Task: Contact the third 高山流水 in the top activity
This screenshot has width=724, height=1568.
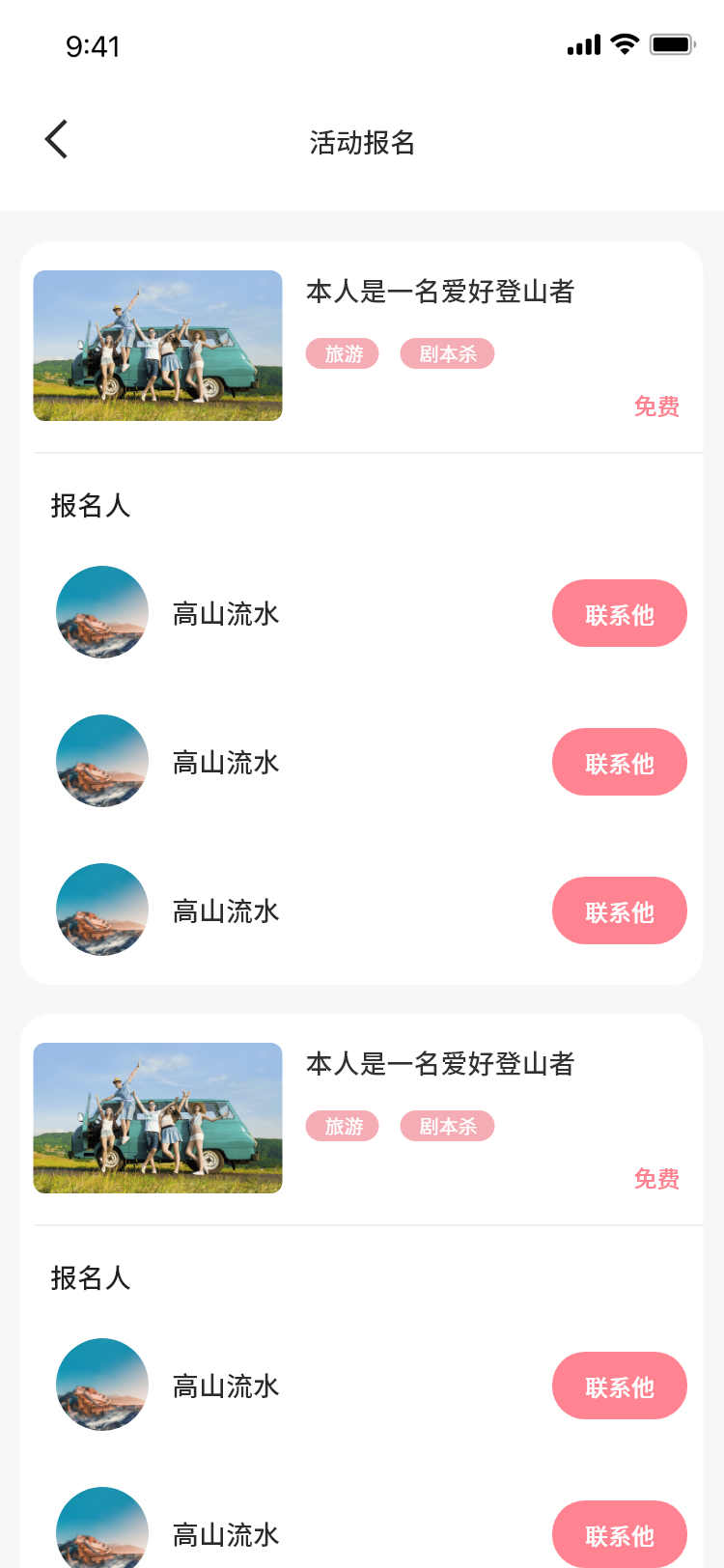Action: (619, 911)
